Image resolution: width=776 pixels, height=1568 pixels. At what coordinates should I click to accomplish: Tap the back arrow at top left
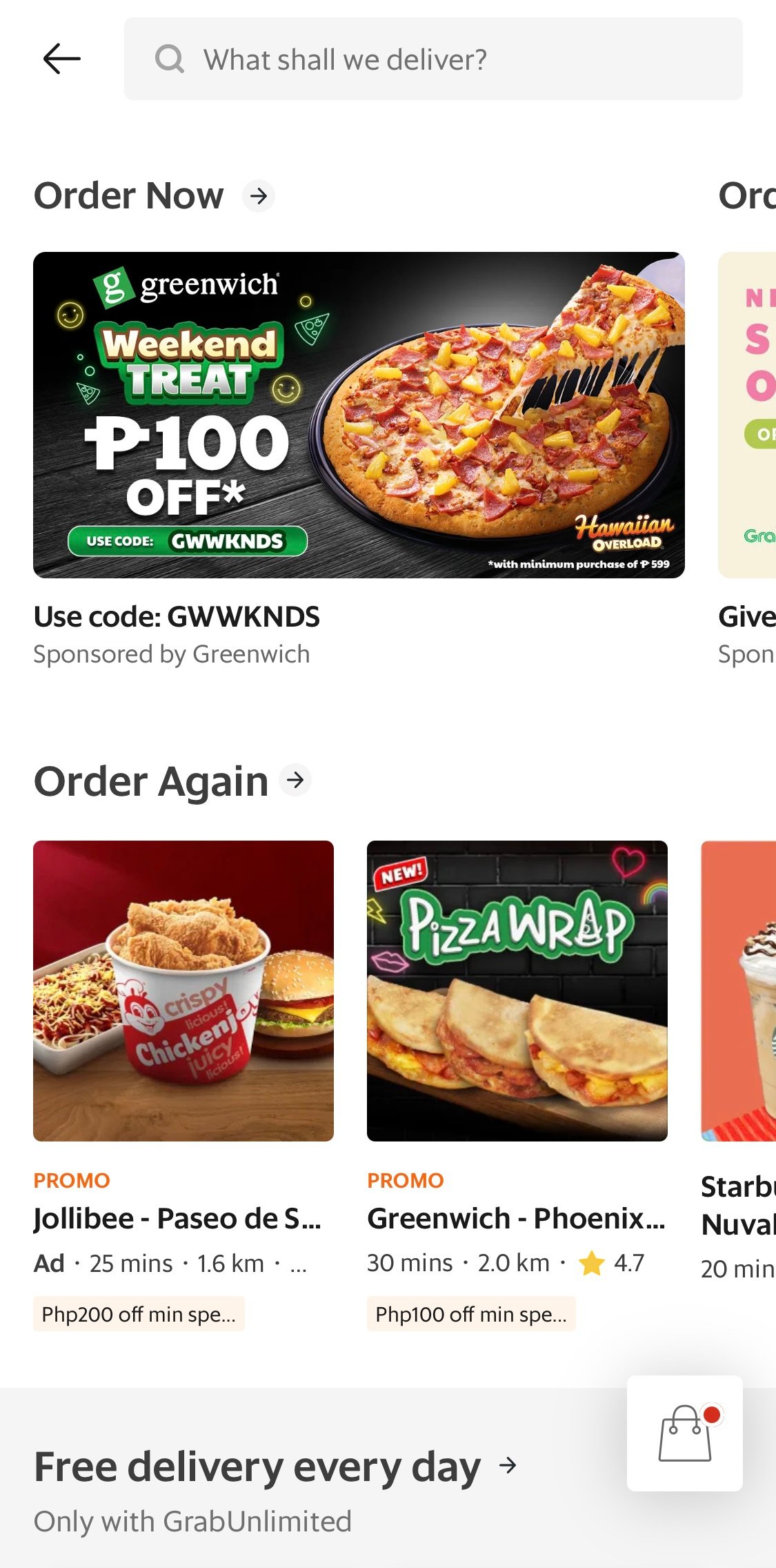point(61,59)
